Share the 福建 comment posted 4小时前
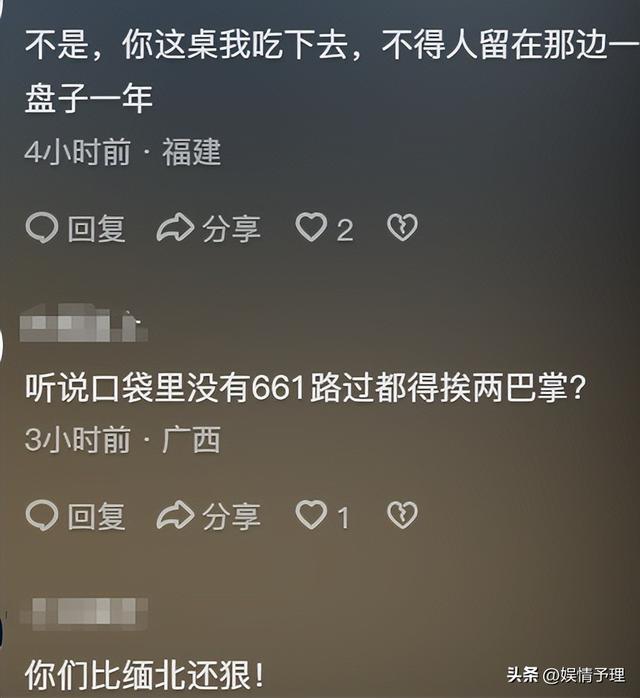Screen dimensions: 640x698 [209, 229]
